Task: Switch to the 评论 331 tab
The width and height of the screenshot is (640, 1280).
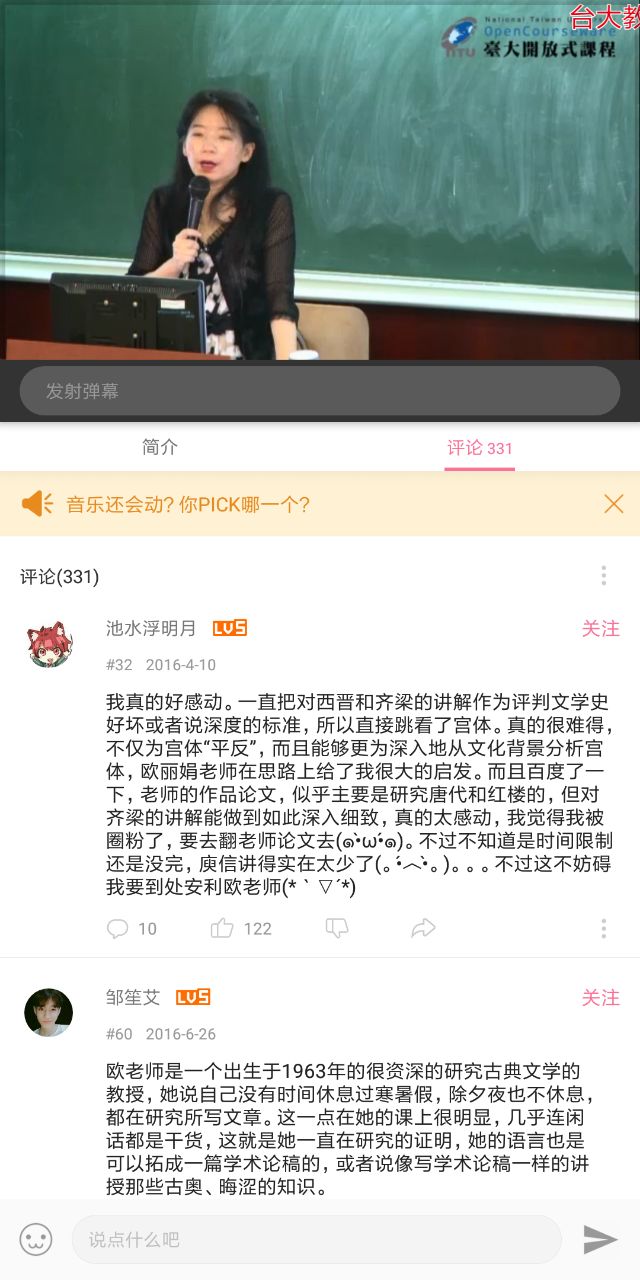Action: [480, 447]
